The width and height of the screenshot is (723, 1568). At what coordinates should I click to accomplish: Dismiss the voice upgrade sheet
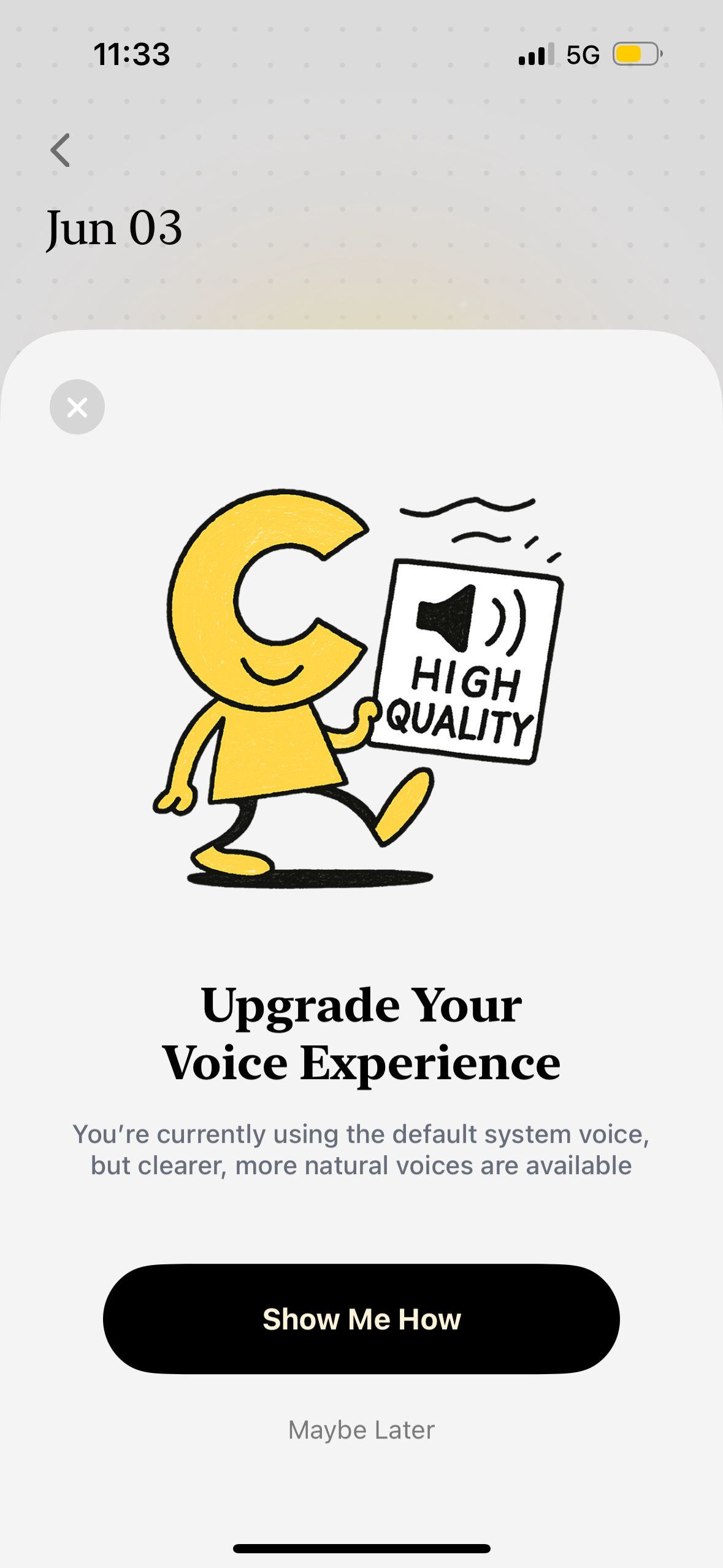tap(77, 407)
